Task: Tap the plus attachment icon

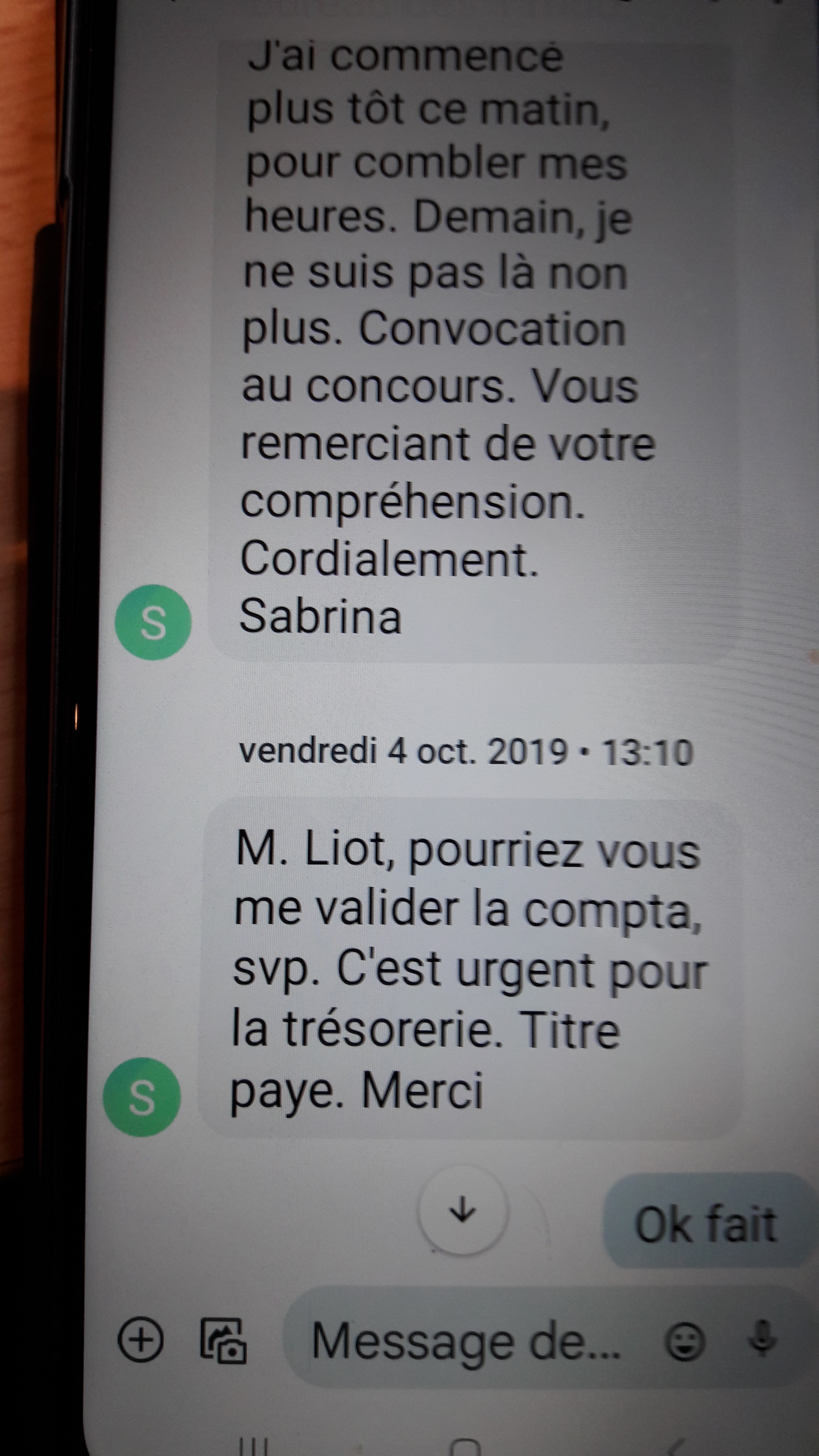Action: 140,1340
